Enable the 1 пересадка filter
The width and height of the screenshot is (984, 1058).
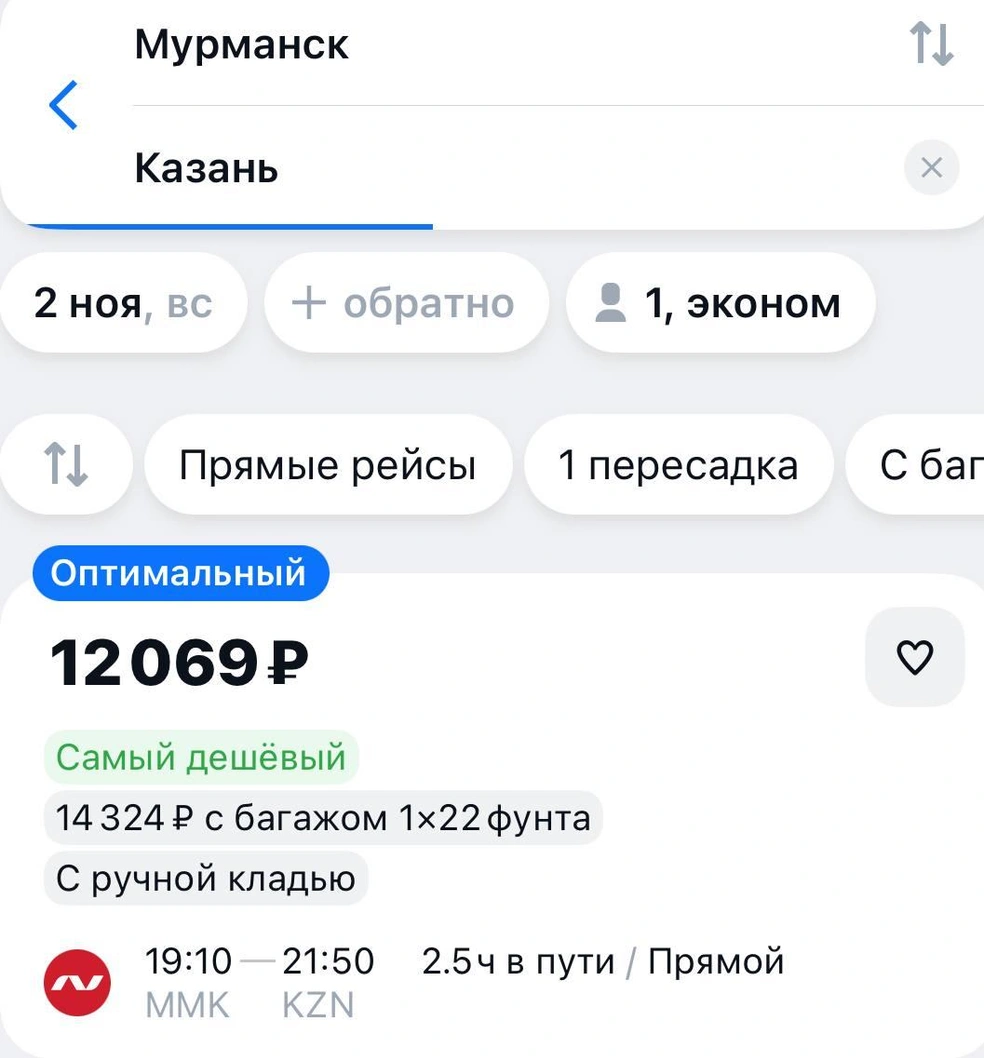(x=678, y=464)
